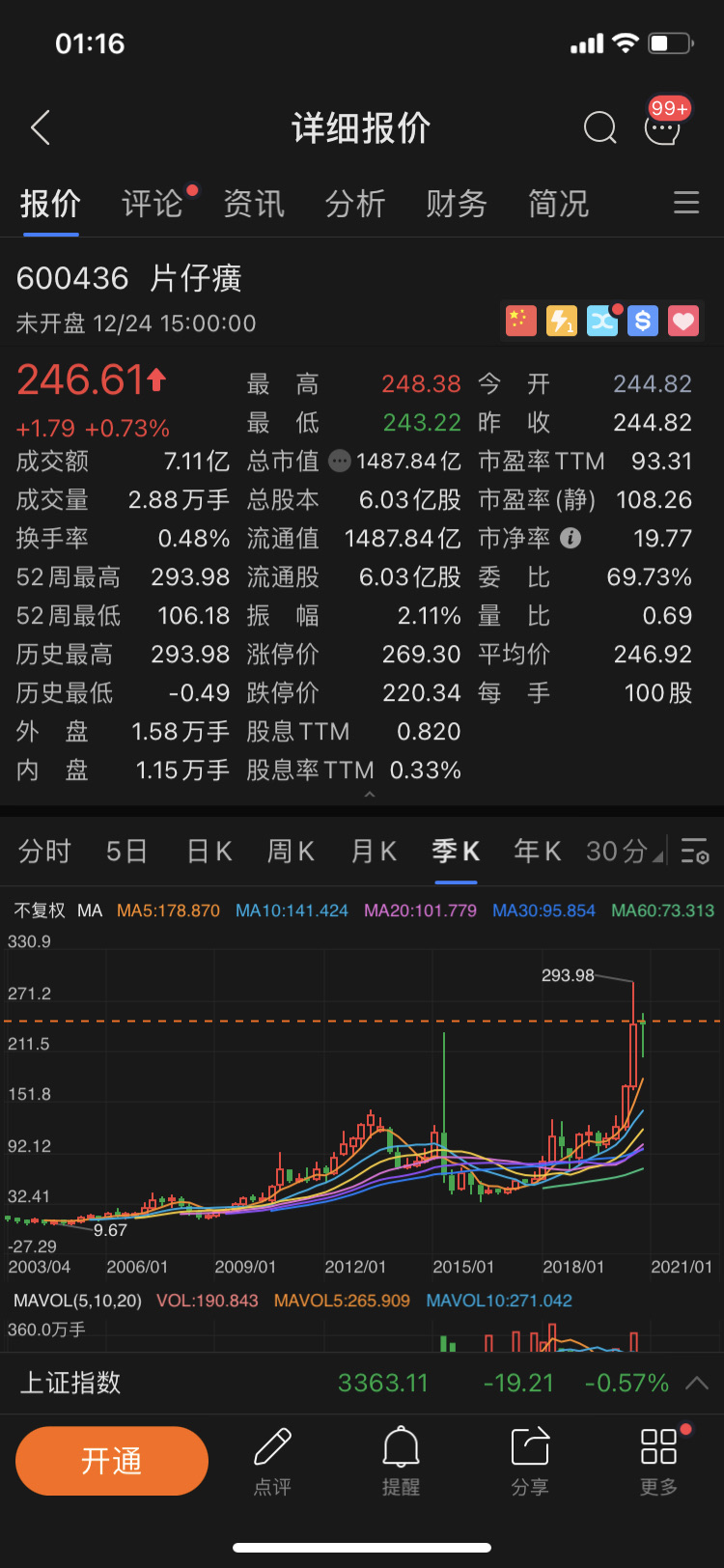The height and width of the screenshot is (1568, 724).
Task: Switch to the 分析 tab
Action: coord(355,204)
